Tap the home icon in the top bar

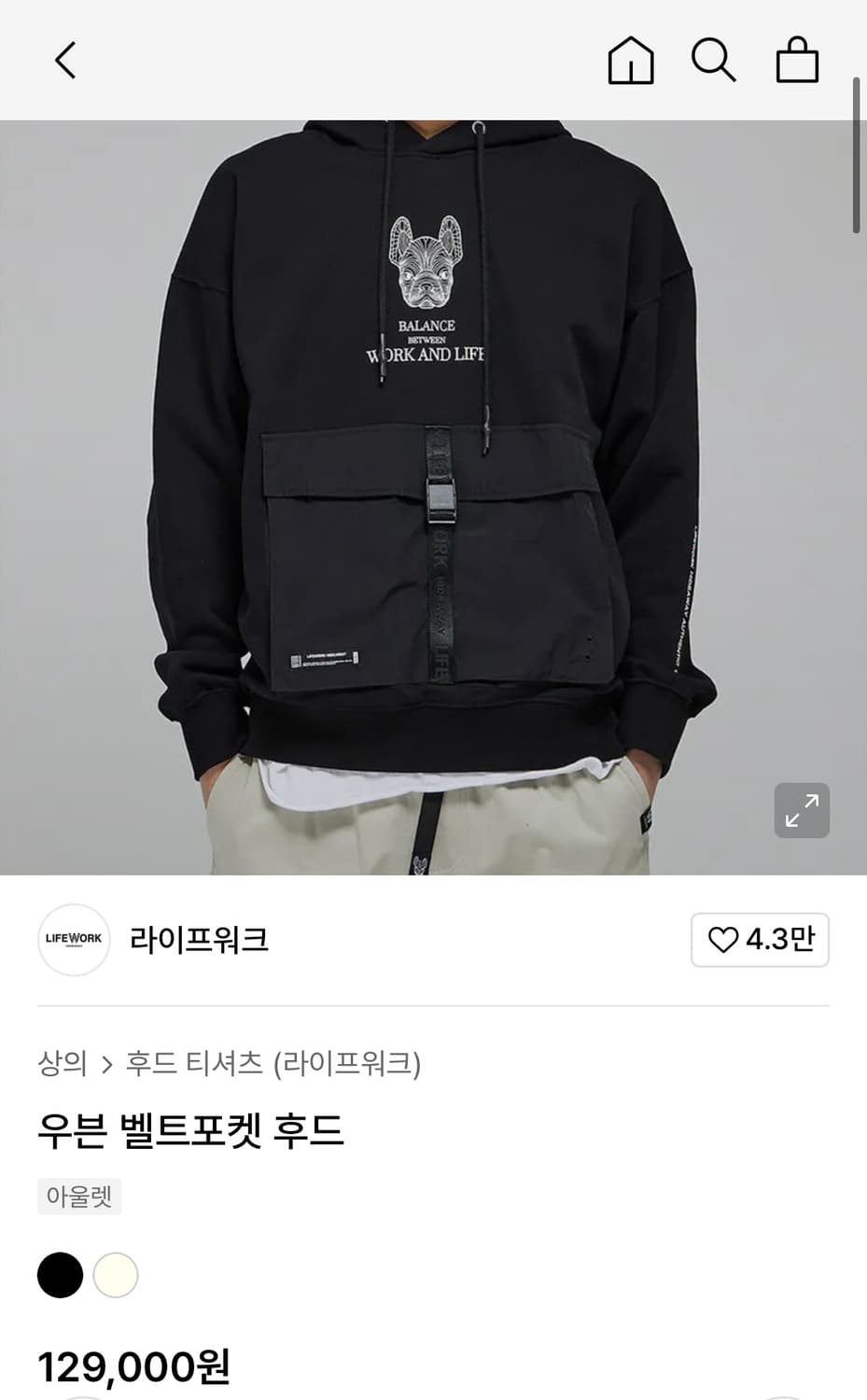click(x=630, y=62)
